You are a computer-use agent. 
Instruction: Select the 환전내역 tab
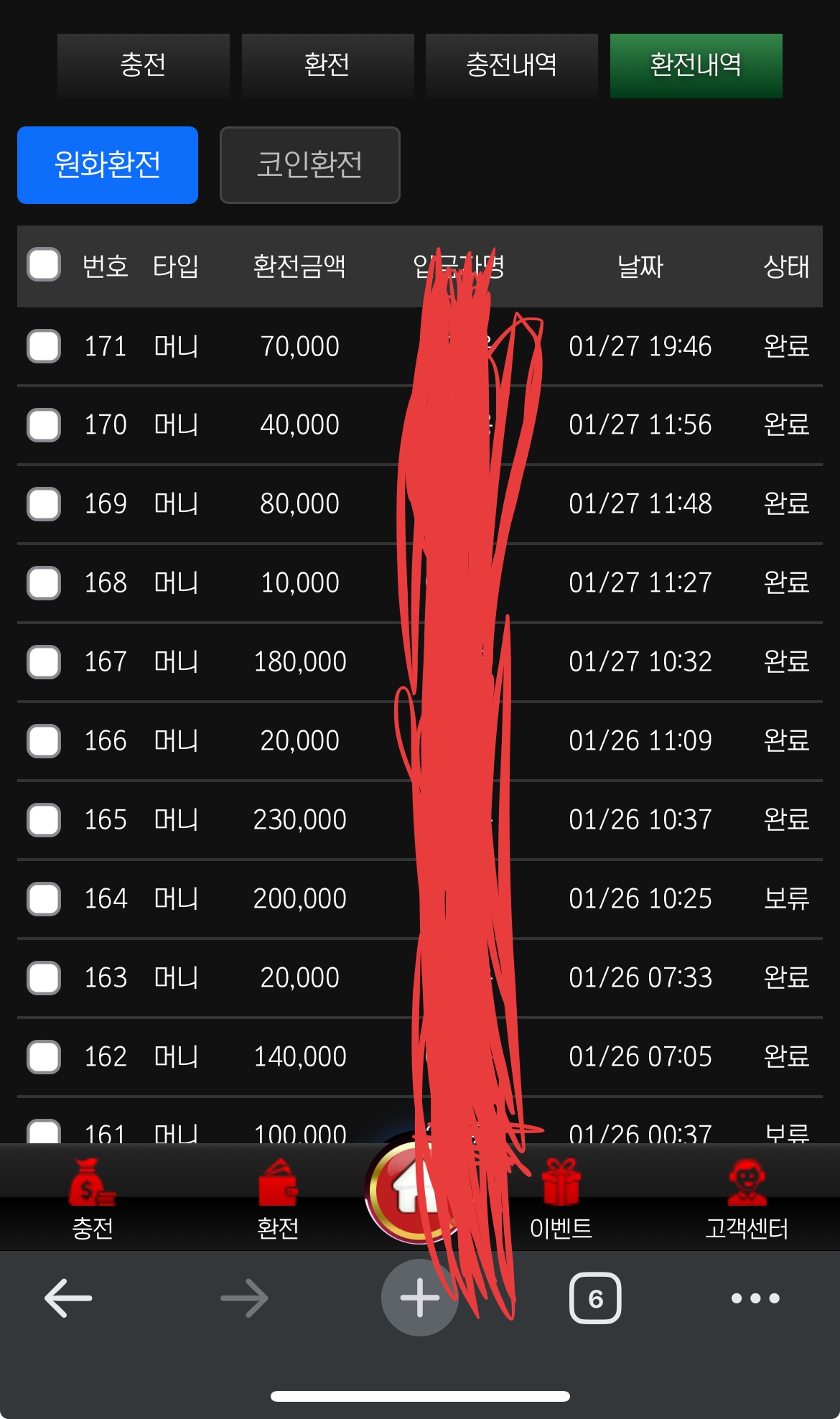tap(696, 65)
